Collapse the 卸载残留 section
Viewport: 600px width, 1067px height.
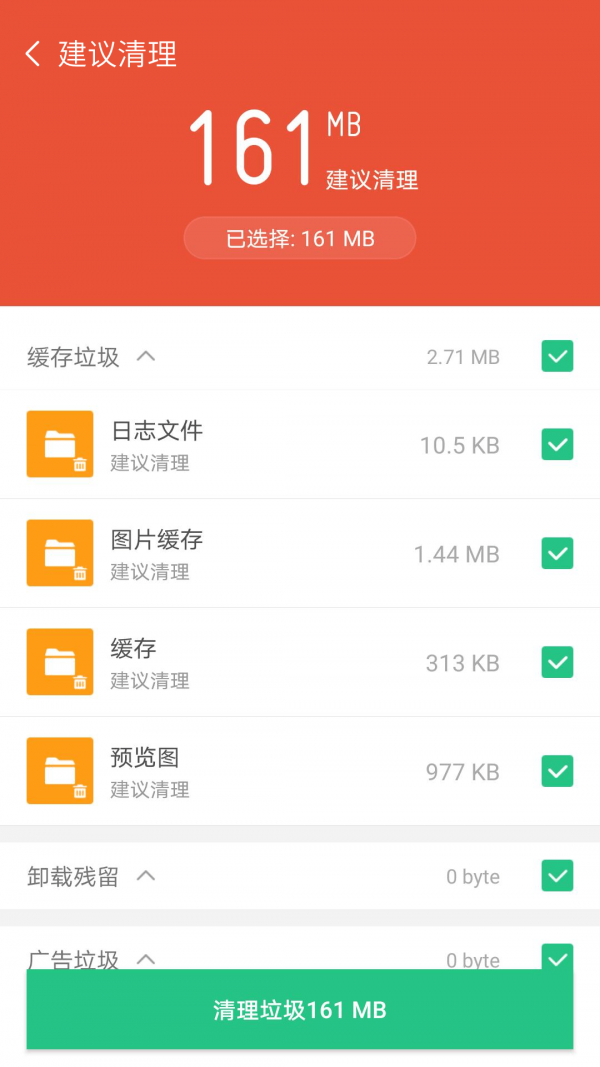pyautogui.click(x=146, y=876)
